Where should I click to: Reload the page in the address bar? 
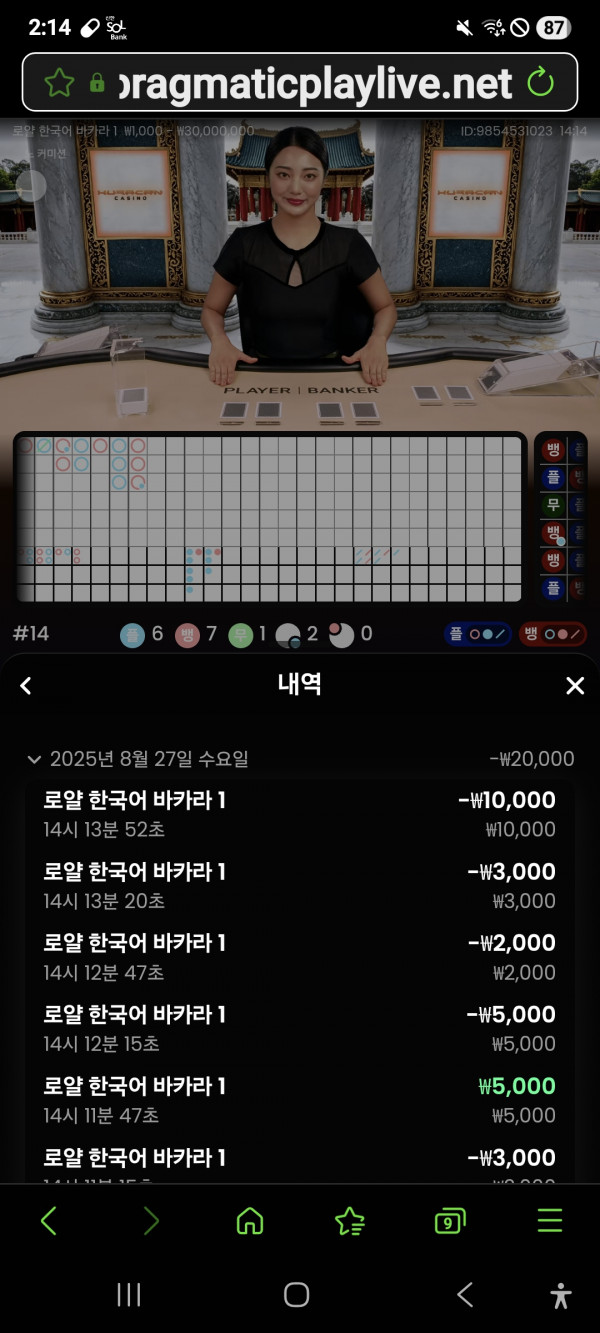(540, 82)
